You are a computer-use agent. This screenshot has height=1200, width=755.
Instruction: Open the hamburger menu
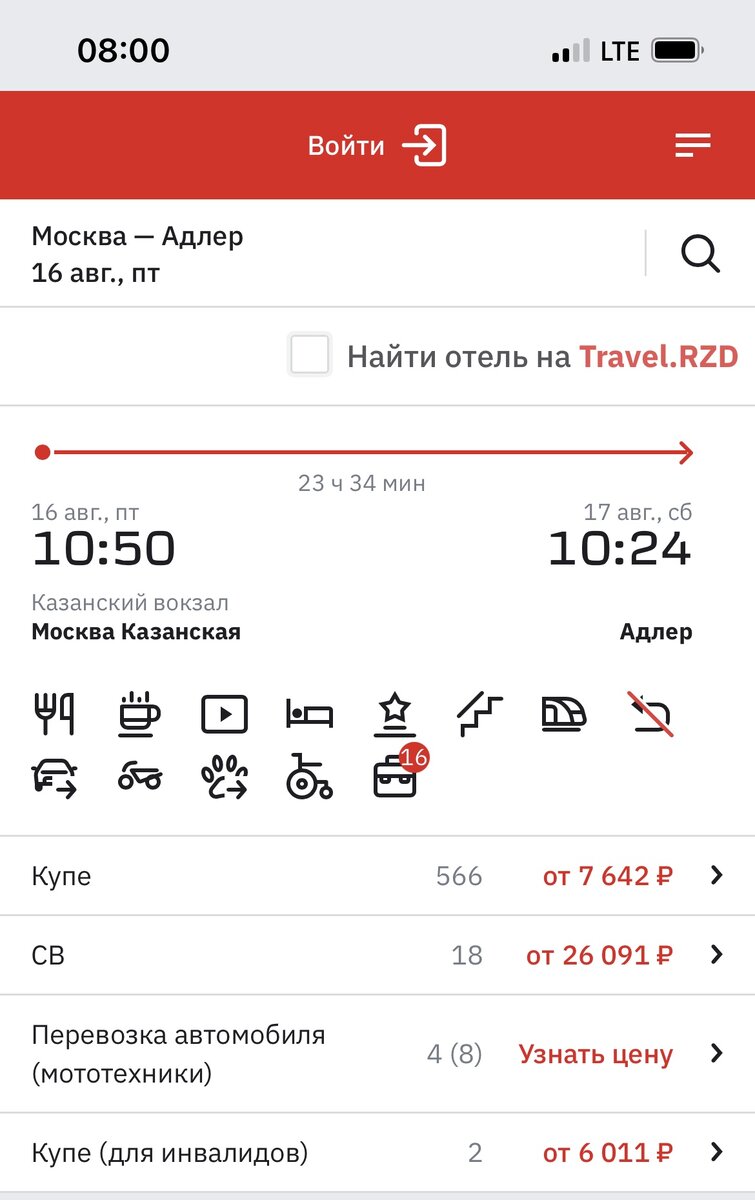point(692,146)
